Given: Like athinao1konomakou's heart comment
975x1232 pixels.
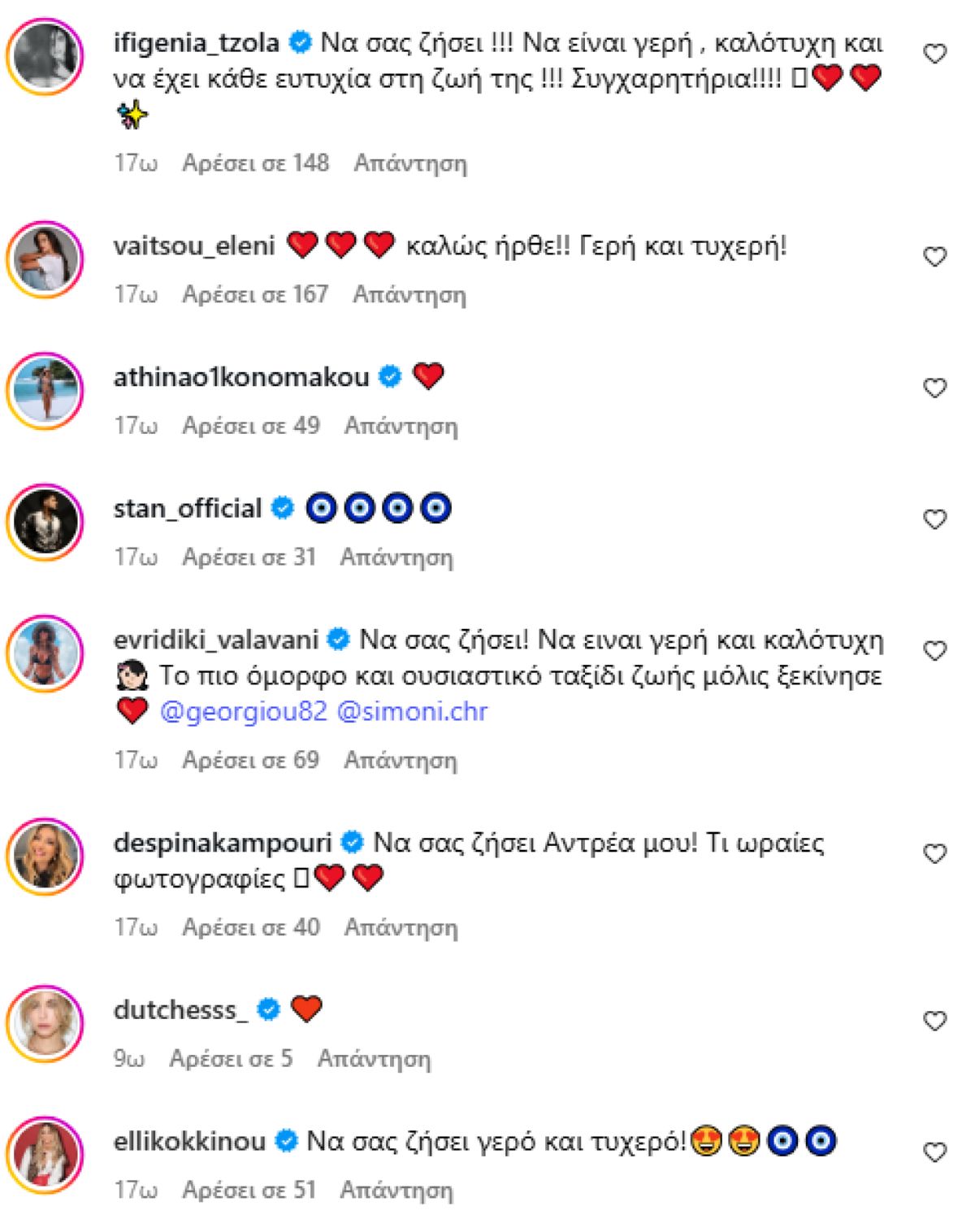Looking at the screenshot, I should [x=935, y=388].
